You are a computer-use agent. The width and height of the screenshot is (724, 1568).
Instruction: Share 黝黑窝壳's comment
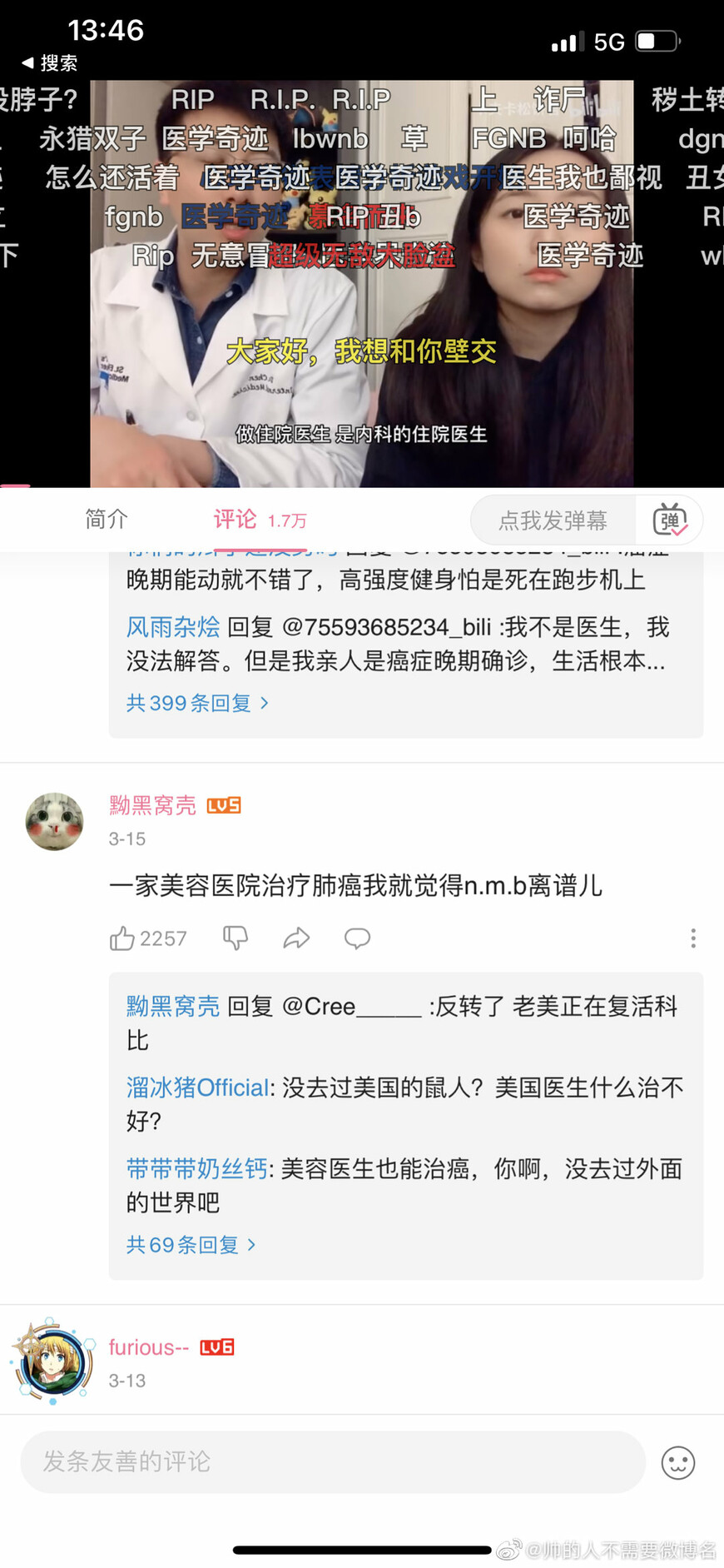tap(296, 938)
